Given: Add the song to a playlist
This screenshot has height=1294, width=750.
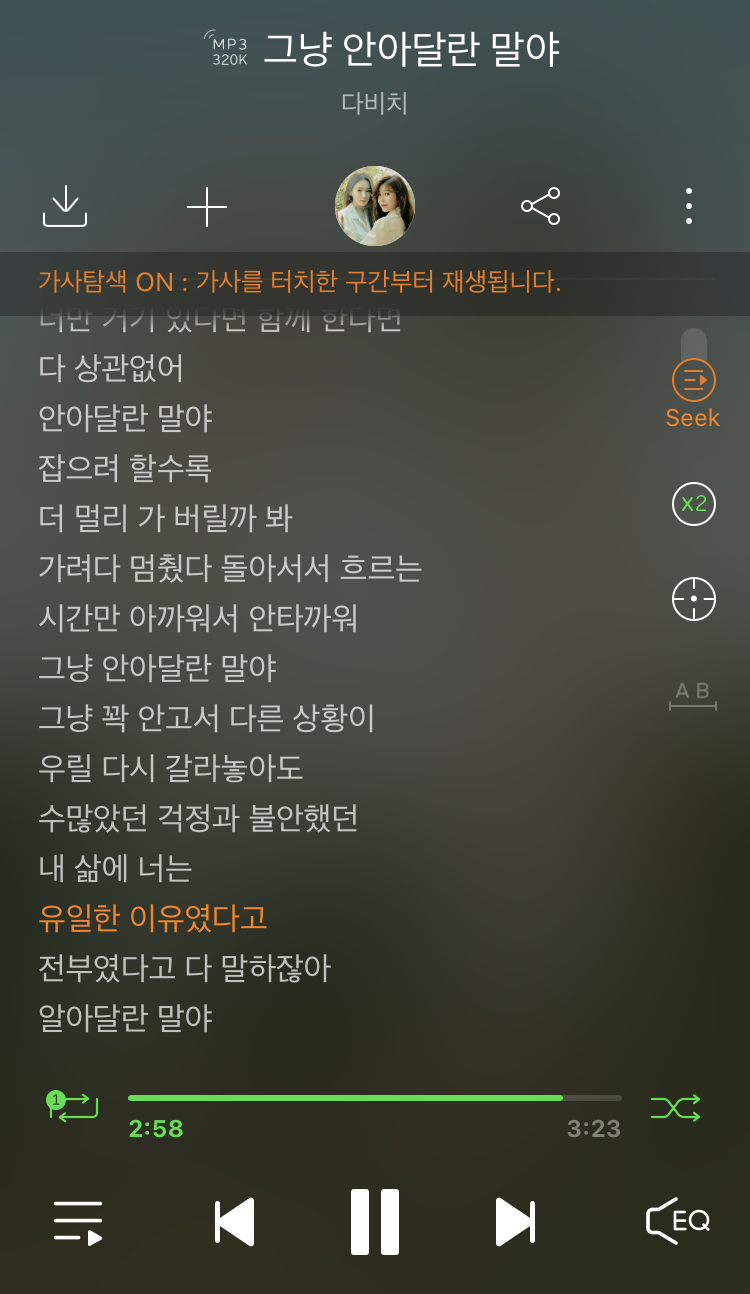Looking at the screenshot, I should (x=206, y=207).
